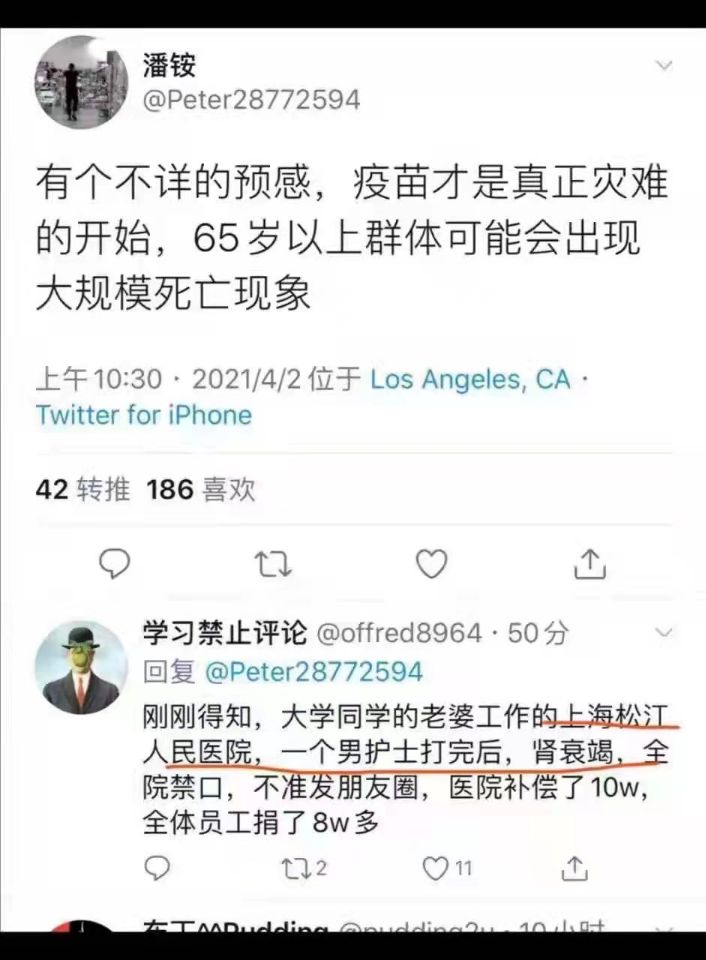View the 42 转推 retweets list

pos(82,489)
